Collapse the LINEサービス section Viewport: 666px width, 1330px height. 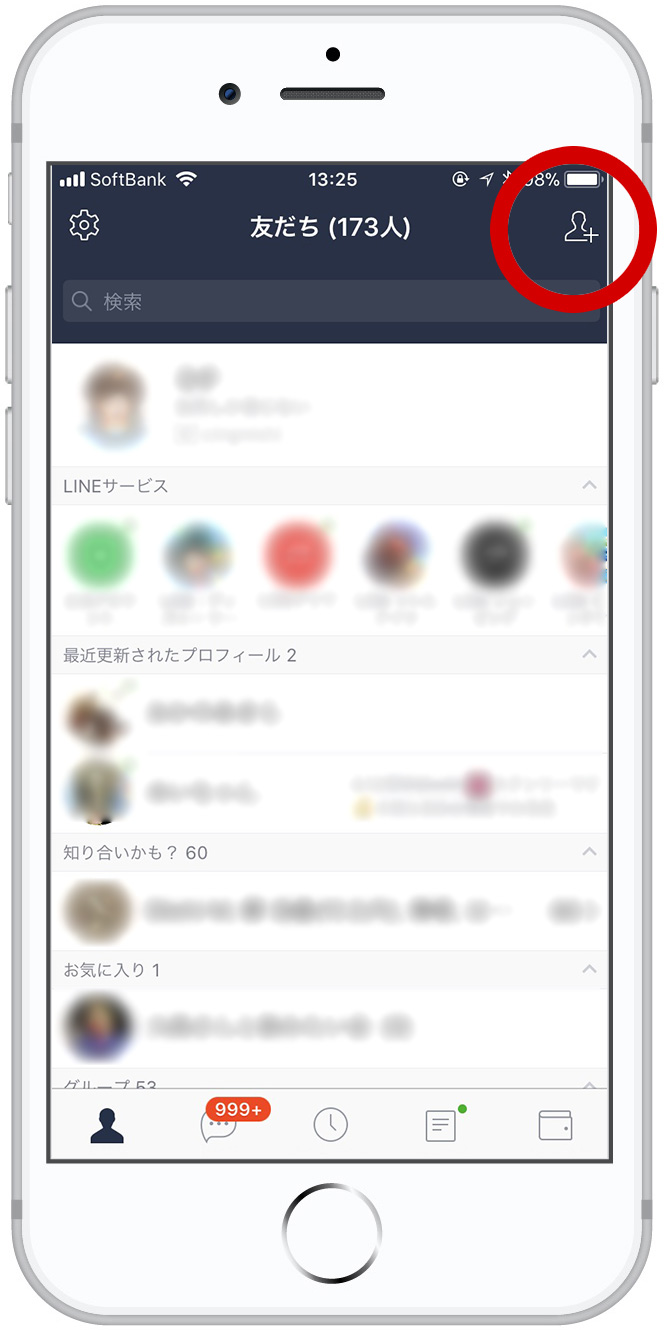coord(590,486)
